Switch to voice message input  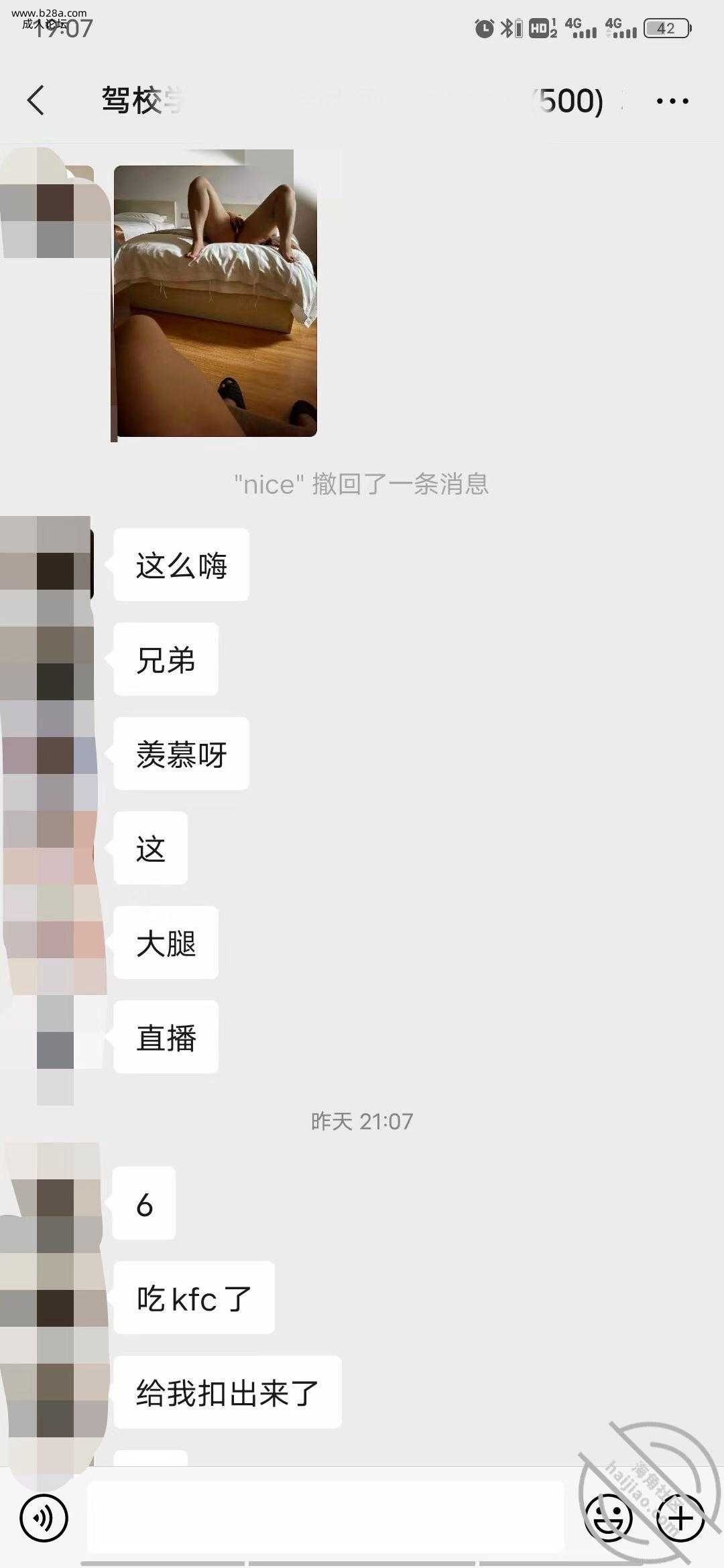coord(44,1517)
